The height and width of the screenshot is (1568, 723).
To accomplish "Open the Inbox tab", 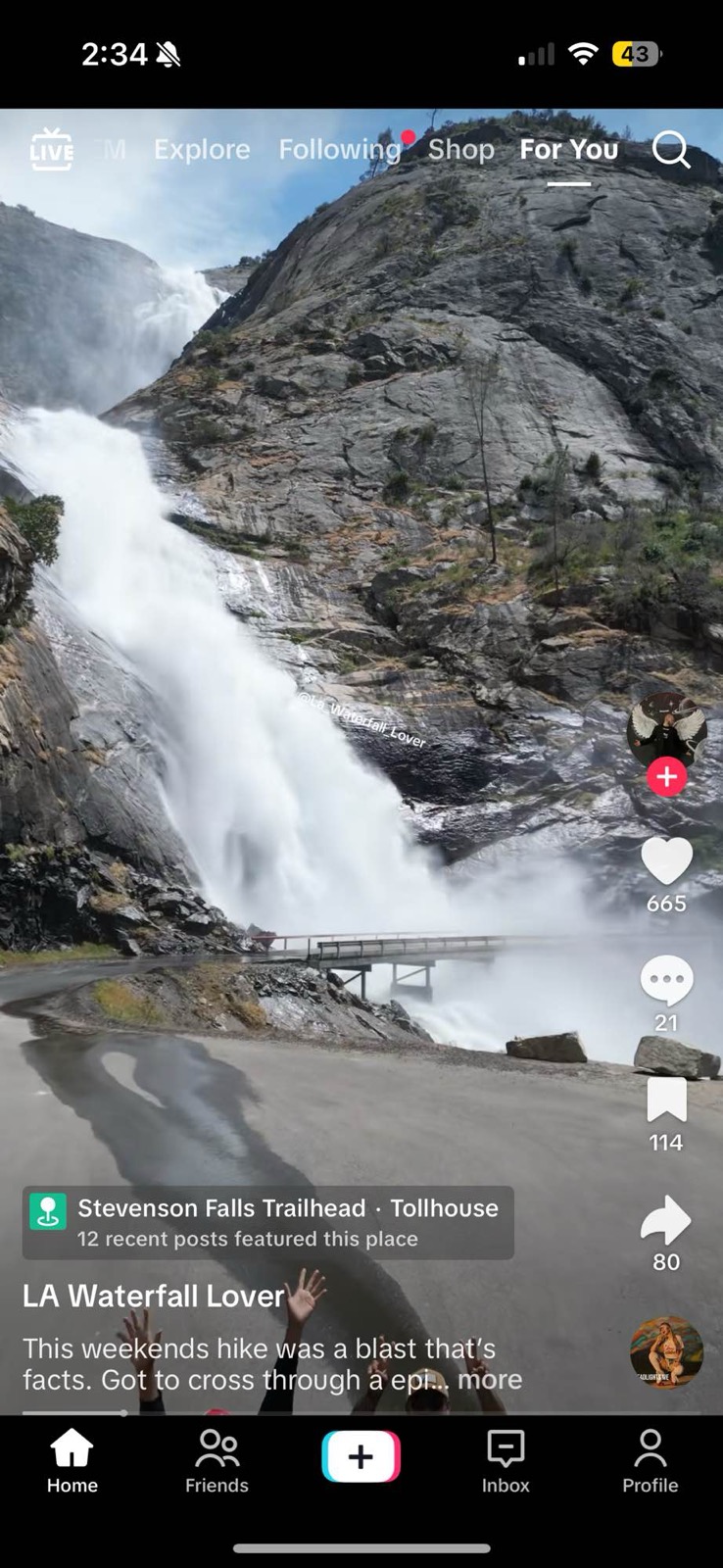I will (x=506, y=1461).
